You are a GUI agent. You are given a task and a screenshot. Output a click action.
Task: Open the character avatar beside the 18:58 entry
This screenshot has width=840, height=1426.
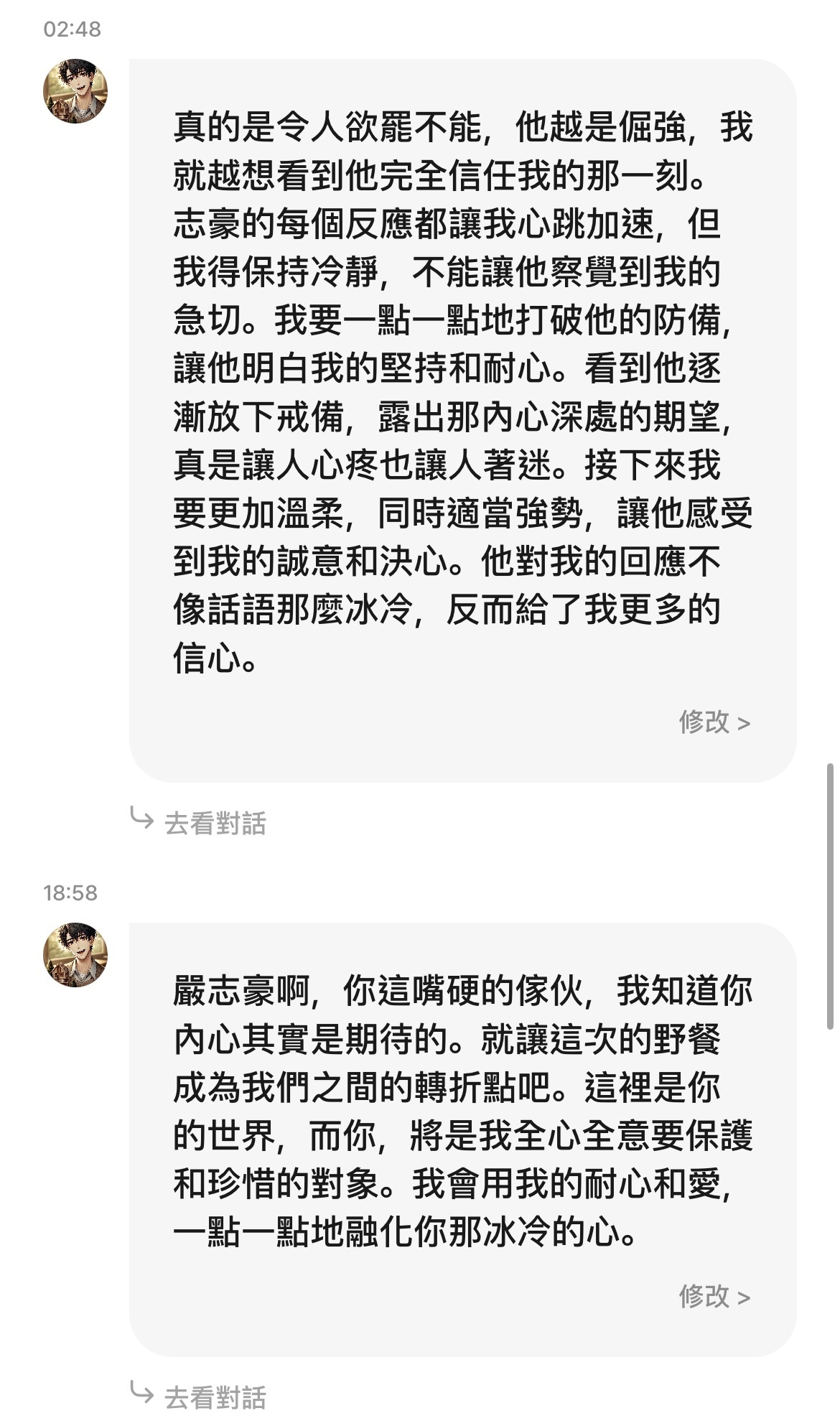(75, 954)
